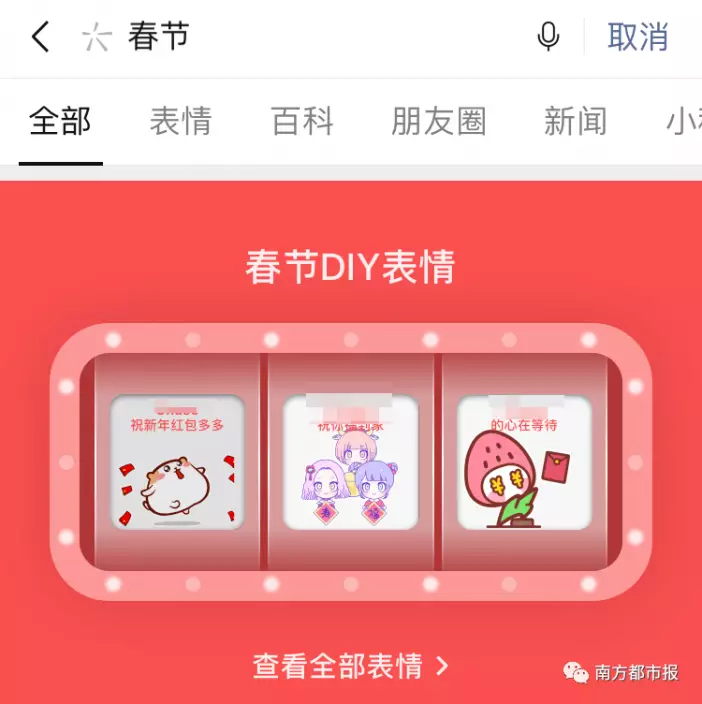702x704 pixels.
Task: Switch to the 全部 tab
Action: [60, 122]
